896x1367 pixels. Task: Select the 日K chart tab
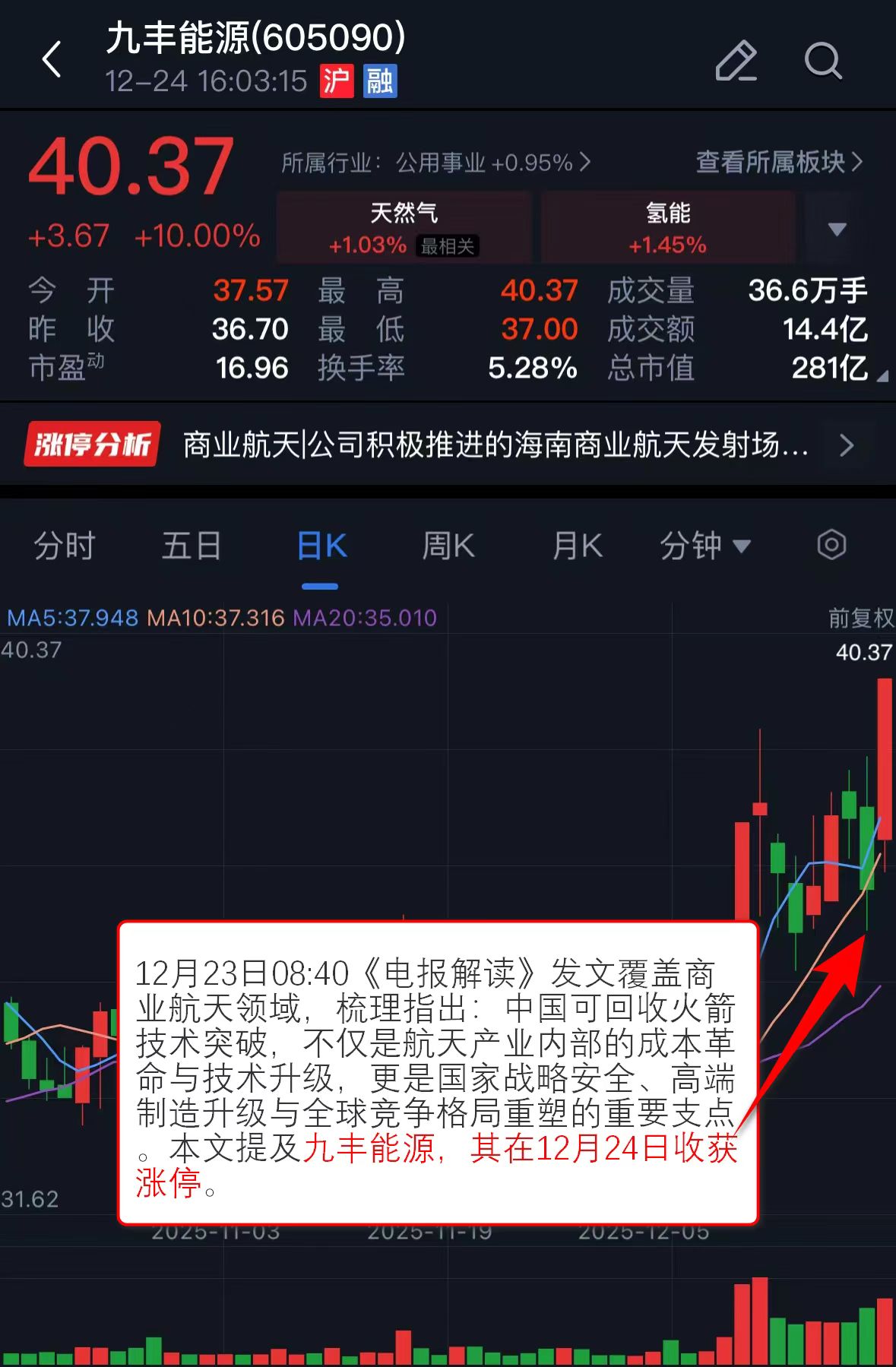point(321,546)
